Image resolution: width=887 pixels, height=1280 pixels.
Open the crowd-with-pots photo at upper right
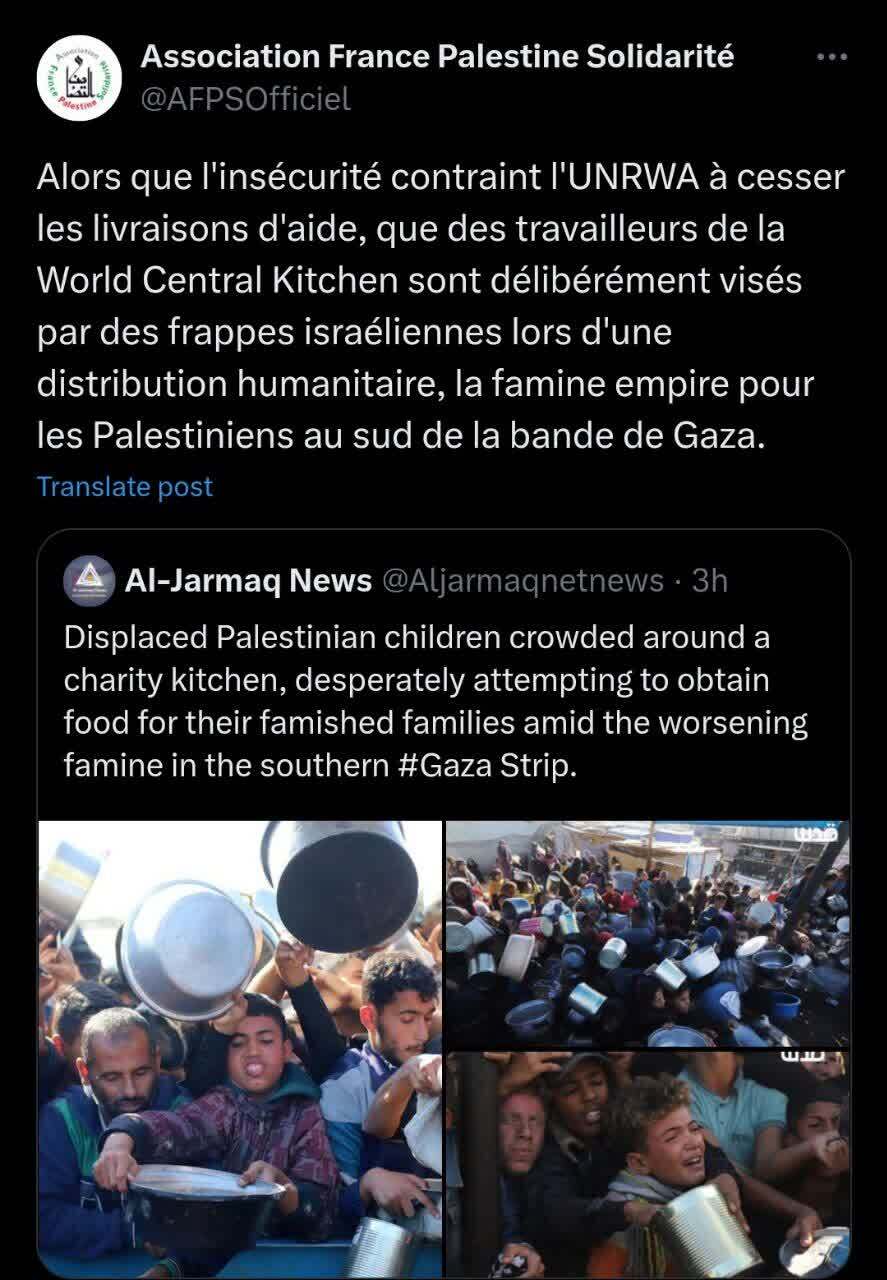(x=647, y=933)
